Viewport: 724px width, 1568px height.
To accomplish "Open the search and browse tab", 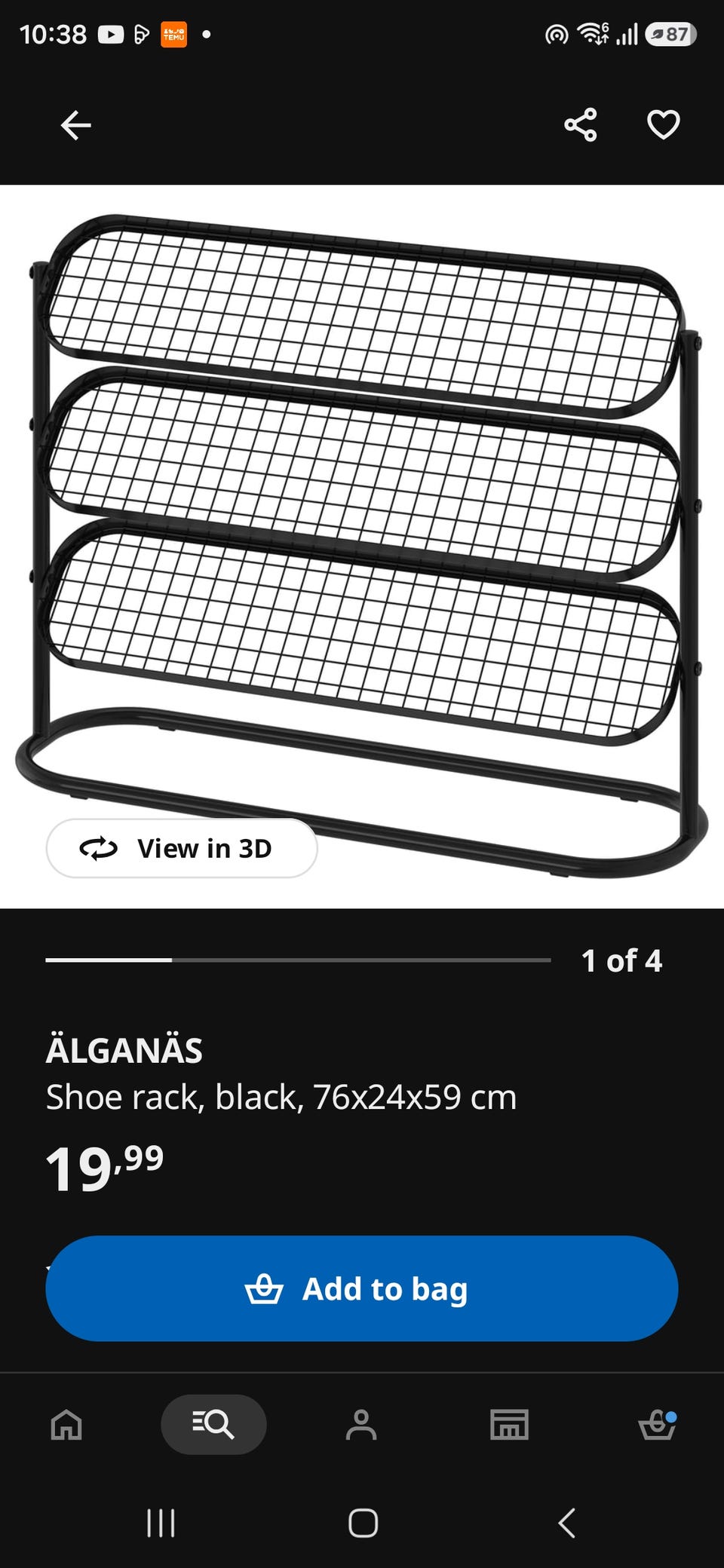I will click(x=213, y=1425).
